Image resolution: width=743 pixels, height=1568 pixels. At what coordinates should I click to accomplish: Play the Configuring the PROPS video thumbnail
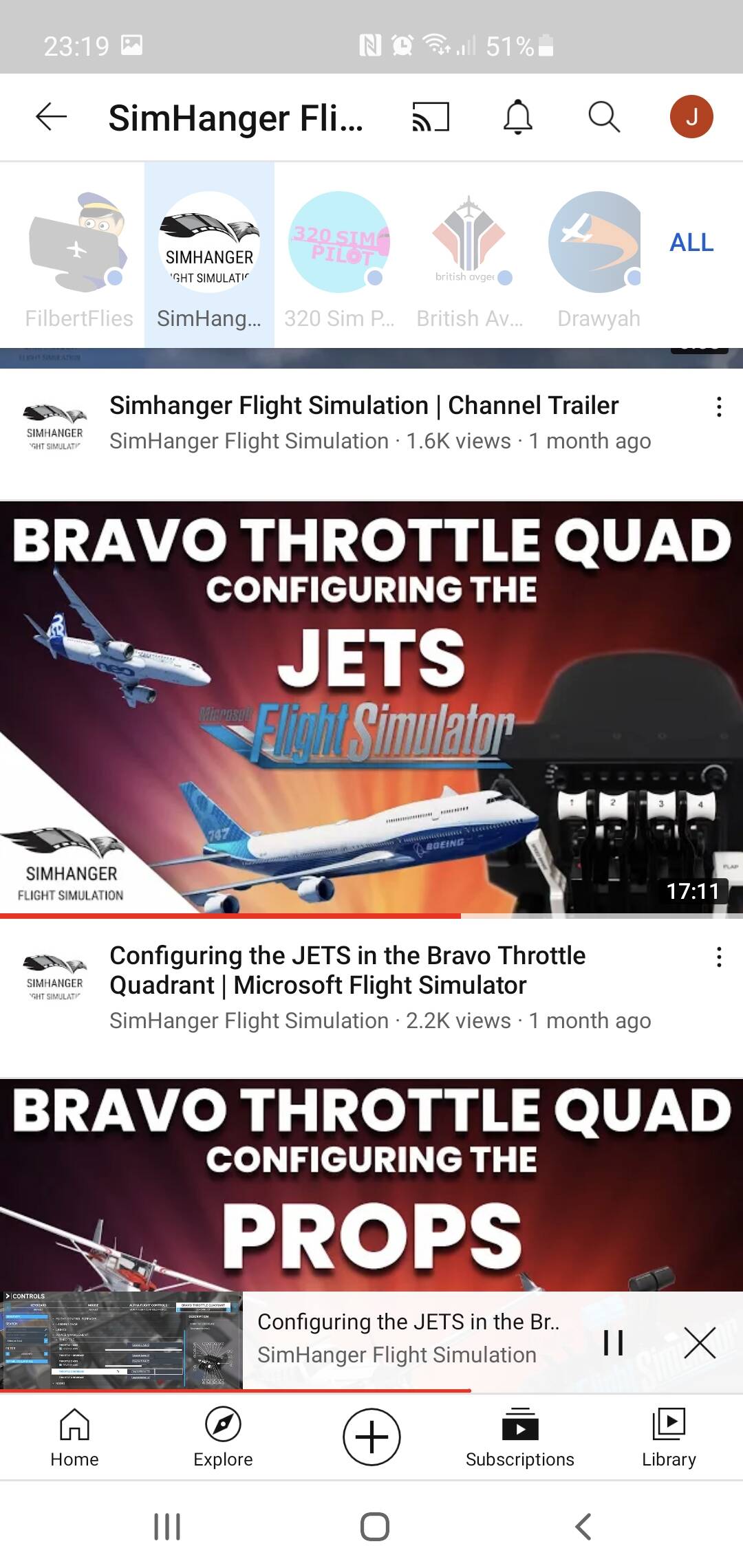tap(371, 1185)
